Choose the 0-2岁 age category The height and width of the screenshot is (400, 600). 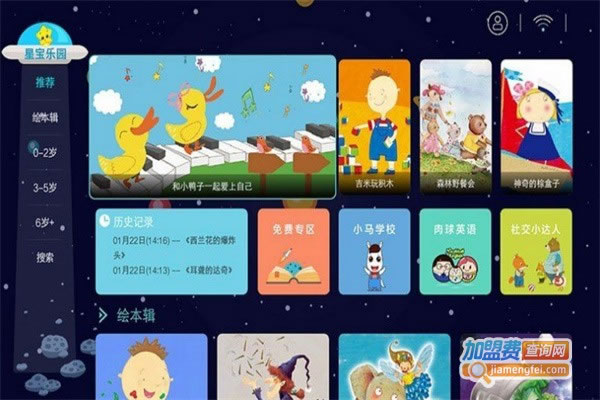coord(45,152)
